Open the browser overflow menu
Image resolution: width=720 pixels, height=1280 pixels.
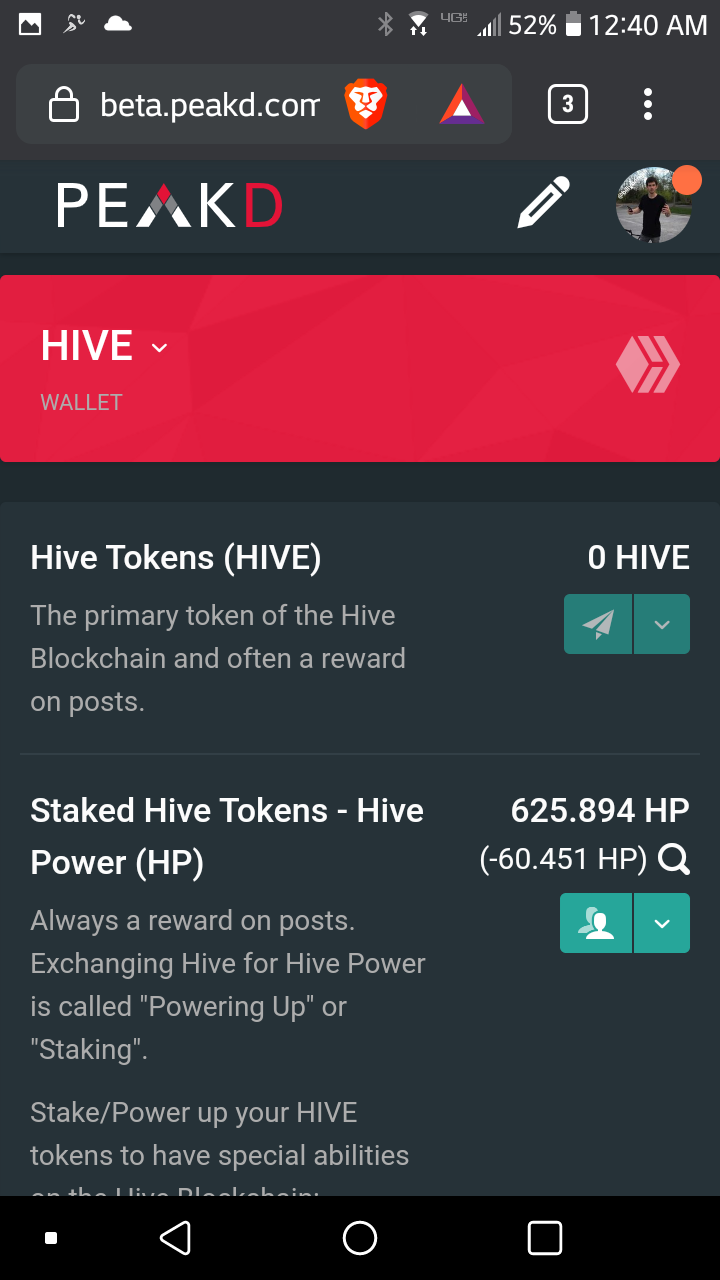click(648, 104)
